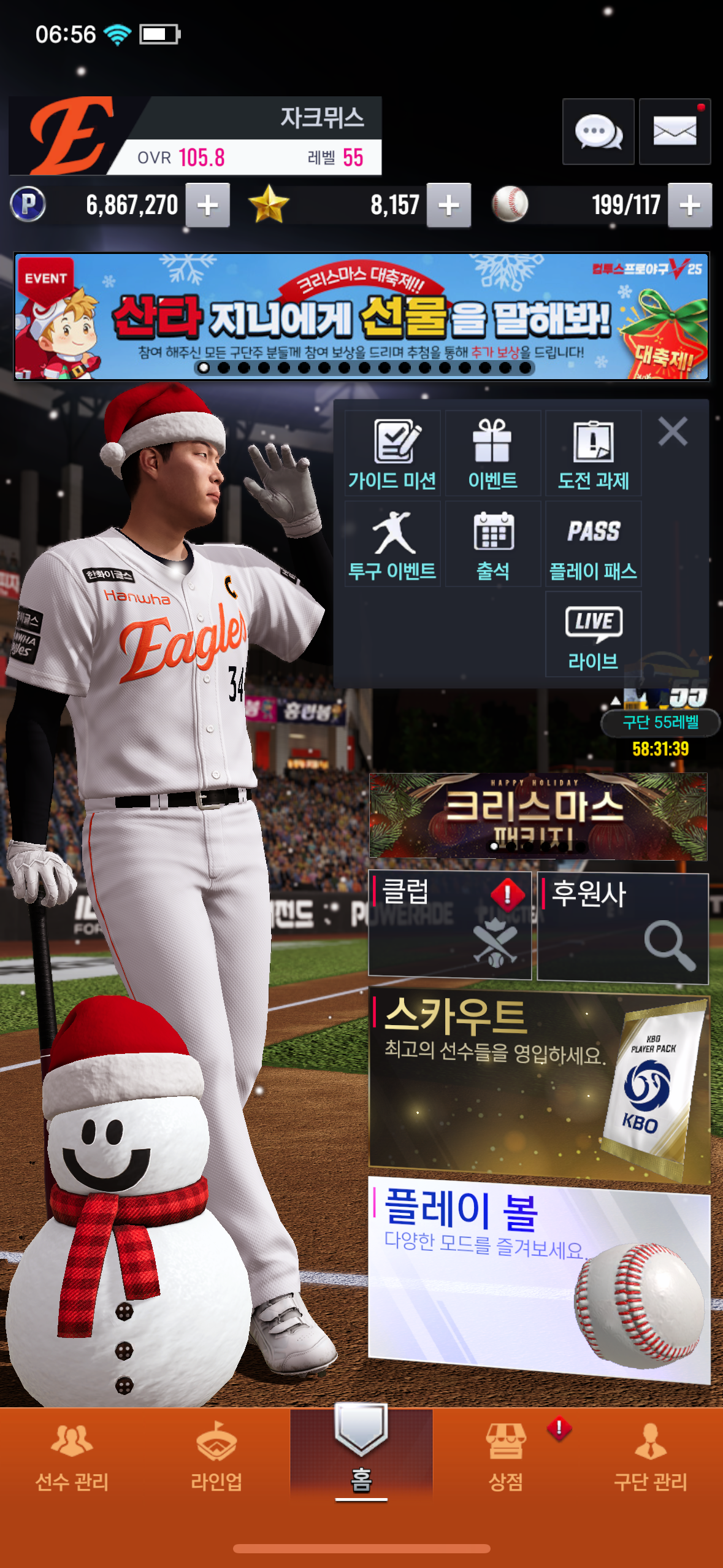Open 투구 이벤트
The width and height of the screenshot is (723, 1568).
392,544
